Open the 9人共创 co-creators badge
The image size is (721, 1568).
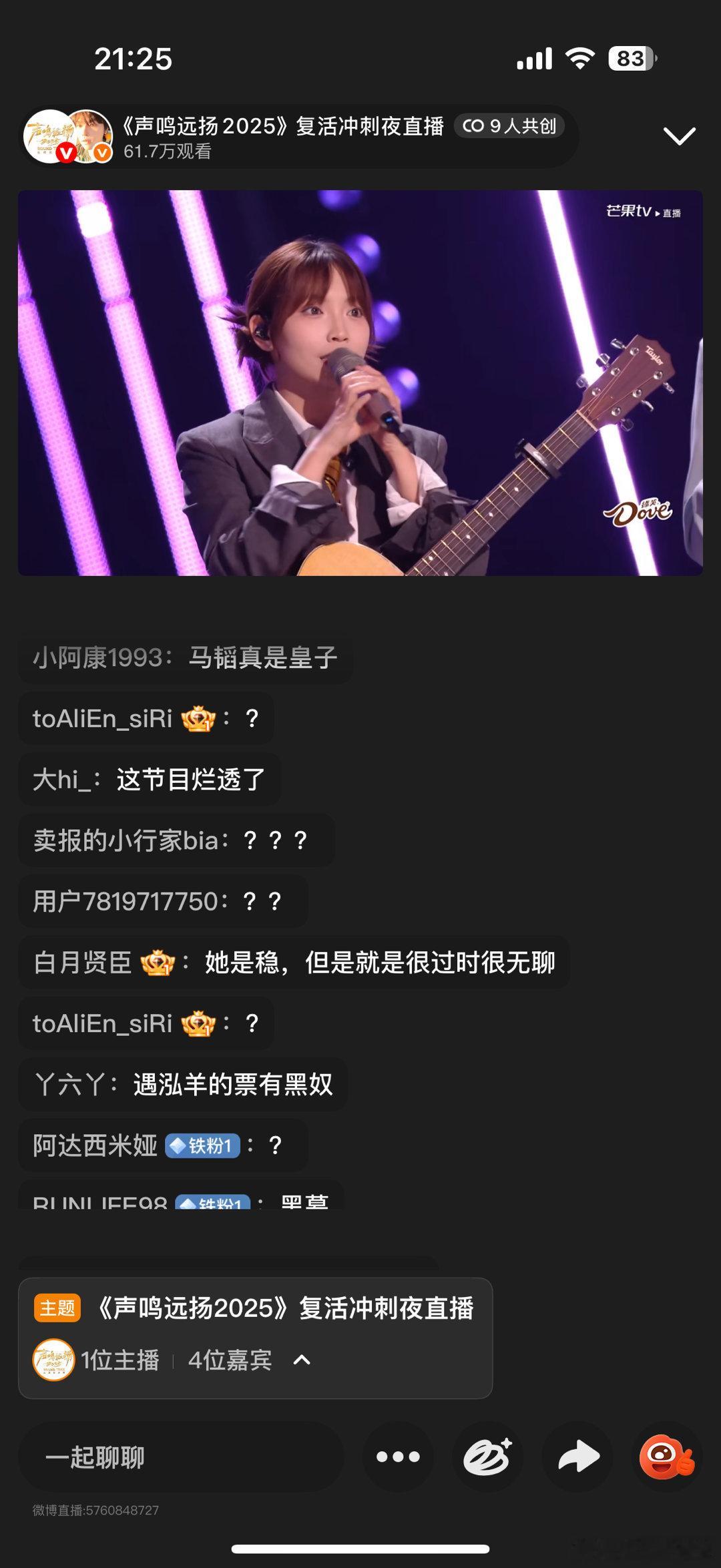(x=510, y=126)
